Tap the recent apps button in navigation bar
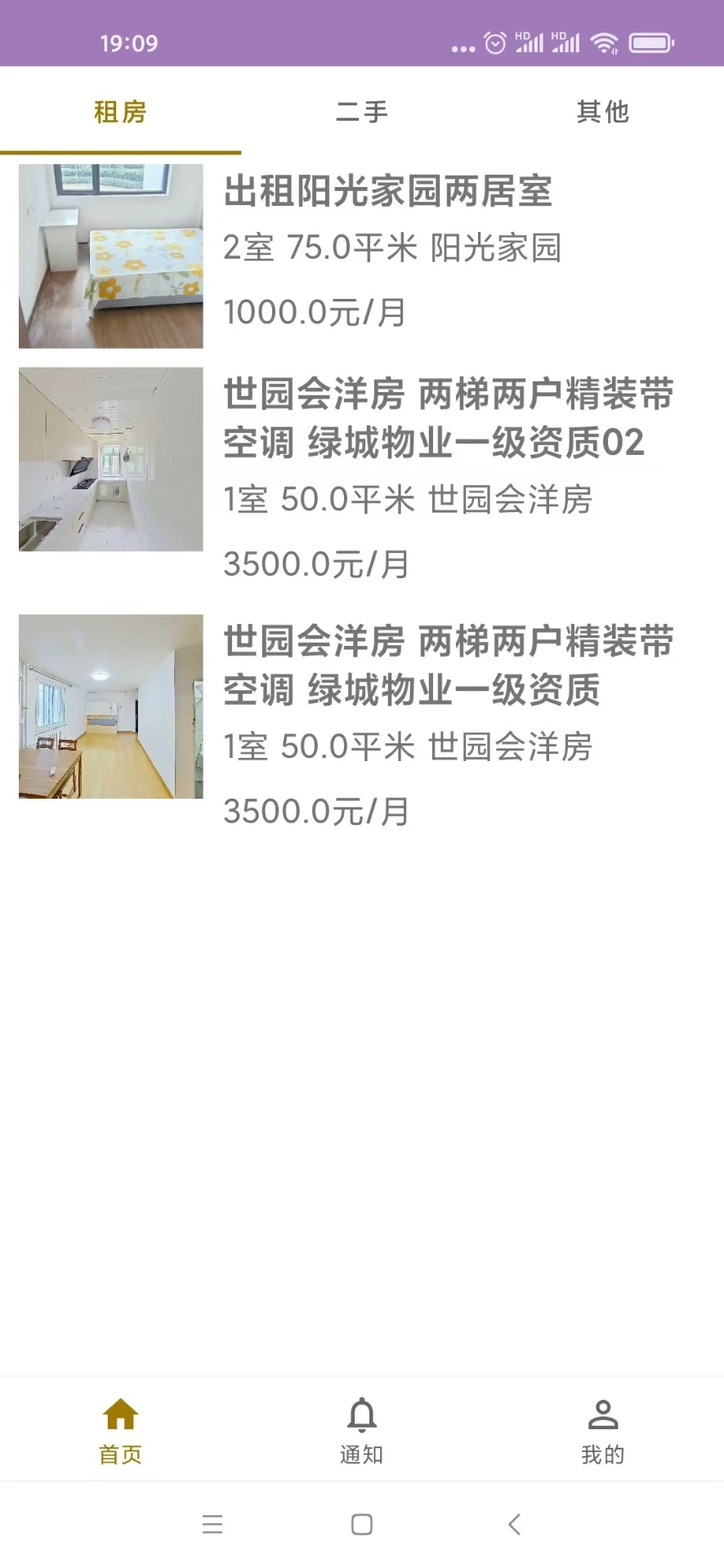The width and height of the screenshot is (724, 1568). pos(212,1524)
